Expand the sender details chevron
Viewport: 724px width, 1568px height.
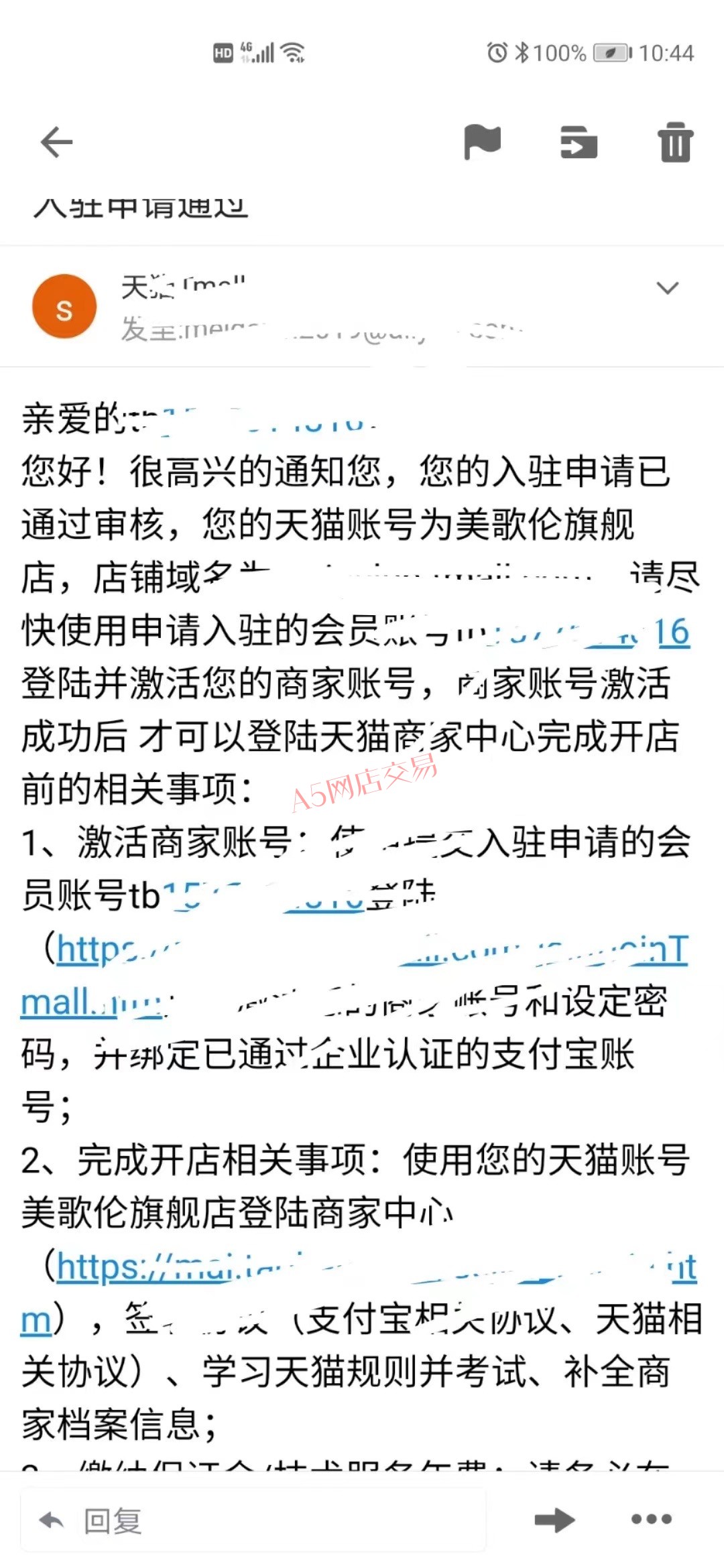coord(667,288)
